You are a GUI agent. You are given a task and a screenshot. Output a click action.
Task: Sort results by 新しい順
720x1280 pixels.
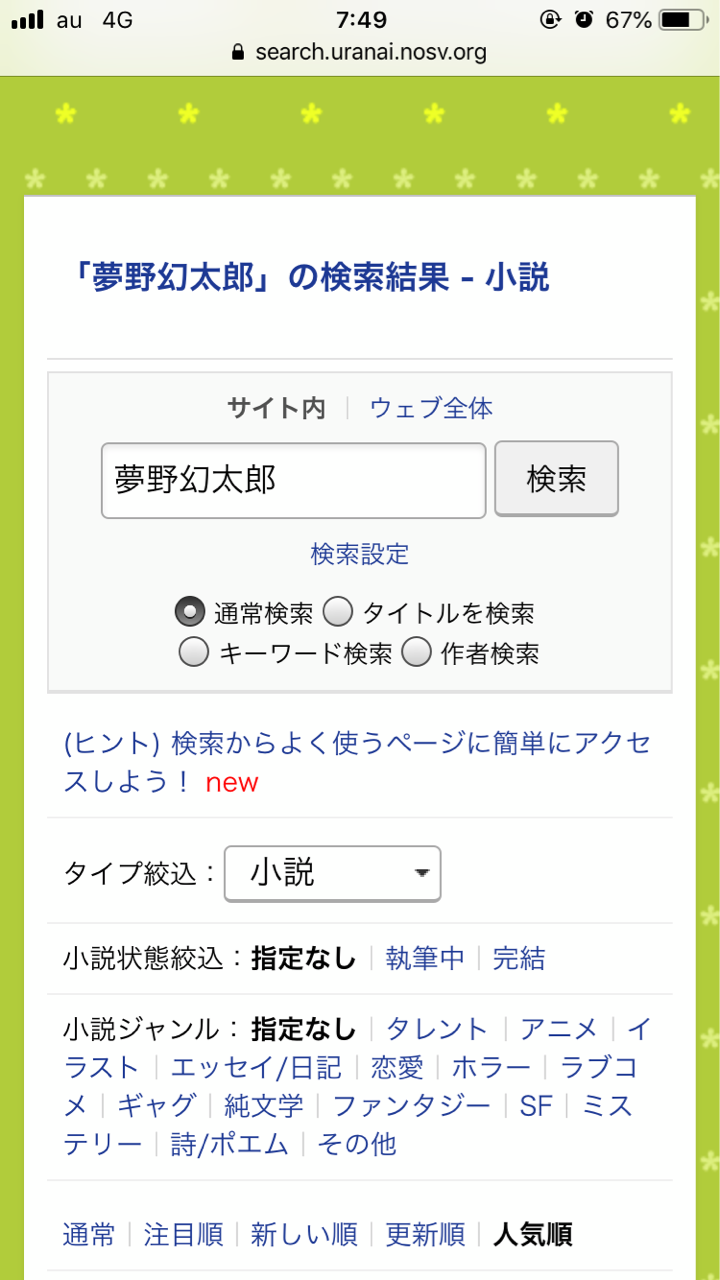coord(304,1235)
